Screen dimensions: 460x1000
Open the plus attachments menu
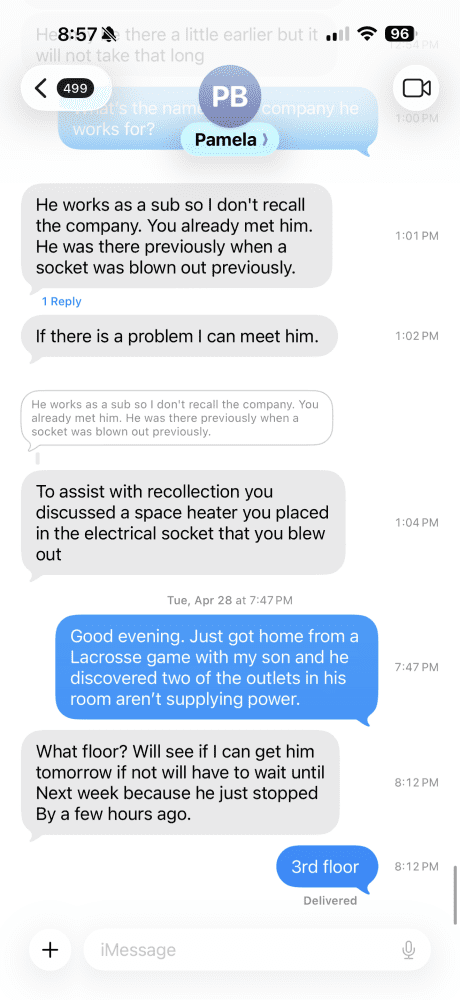pyautogui.click(x=50, y=950)
